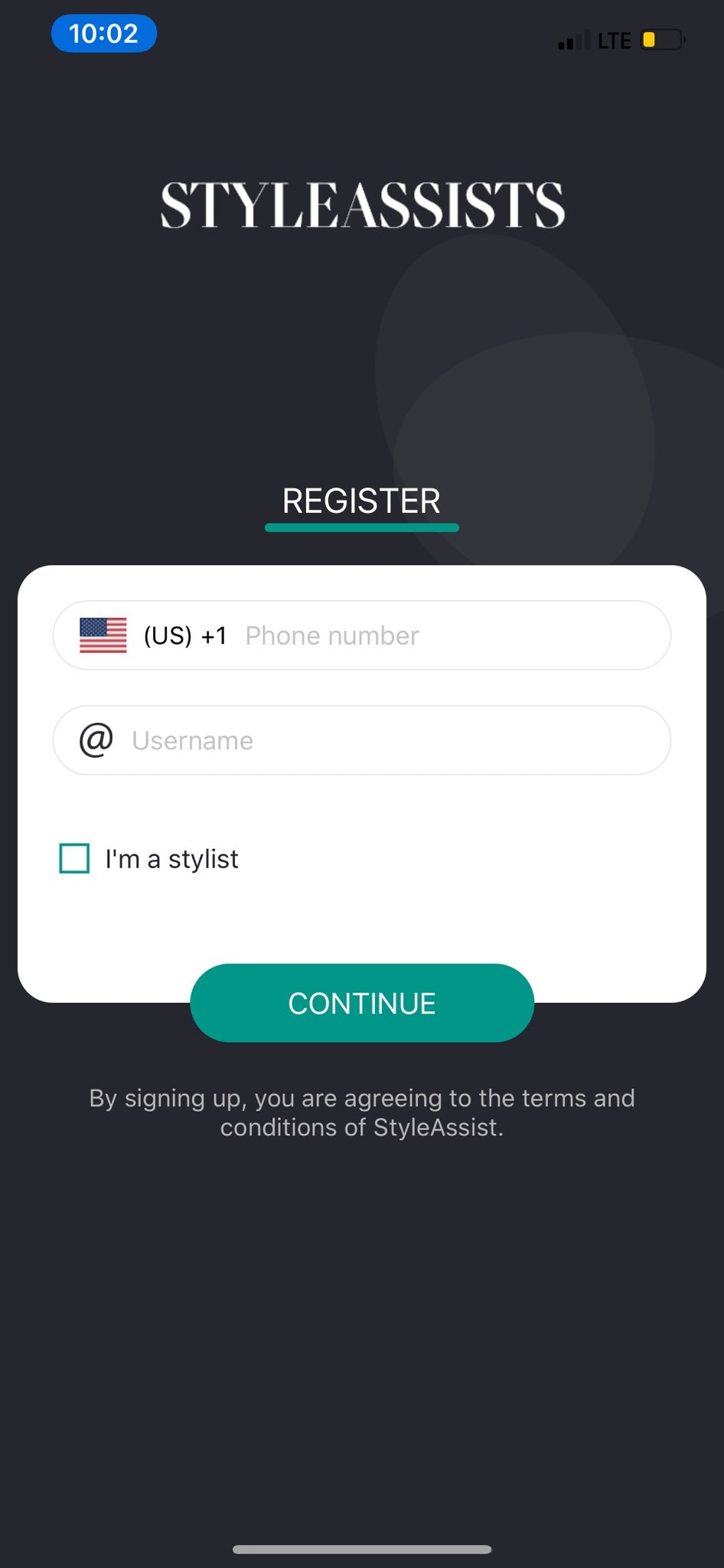Open the US +1 country code picker
Image resolution: width=724 pixels, height=1568 pixels.
(x=153, y=635)
